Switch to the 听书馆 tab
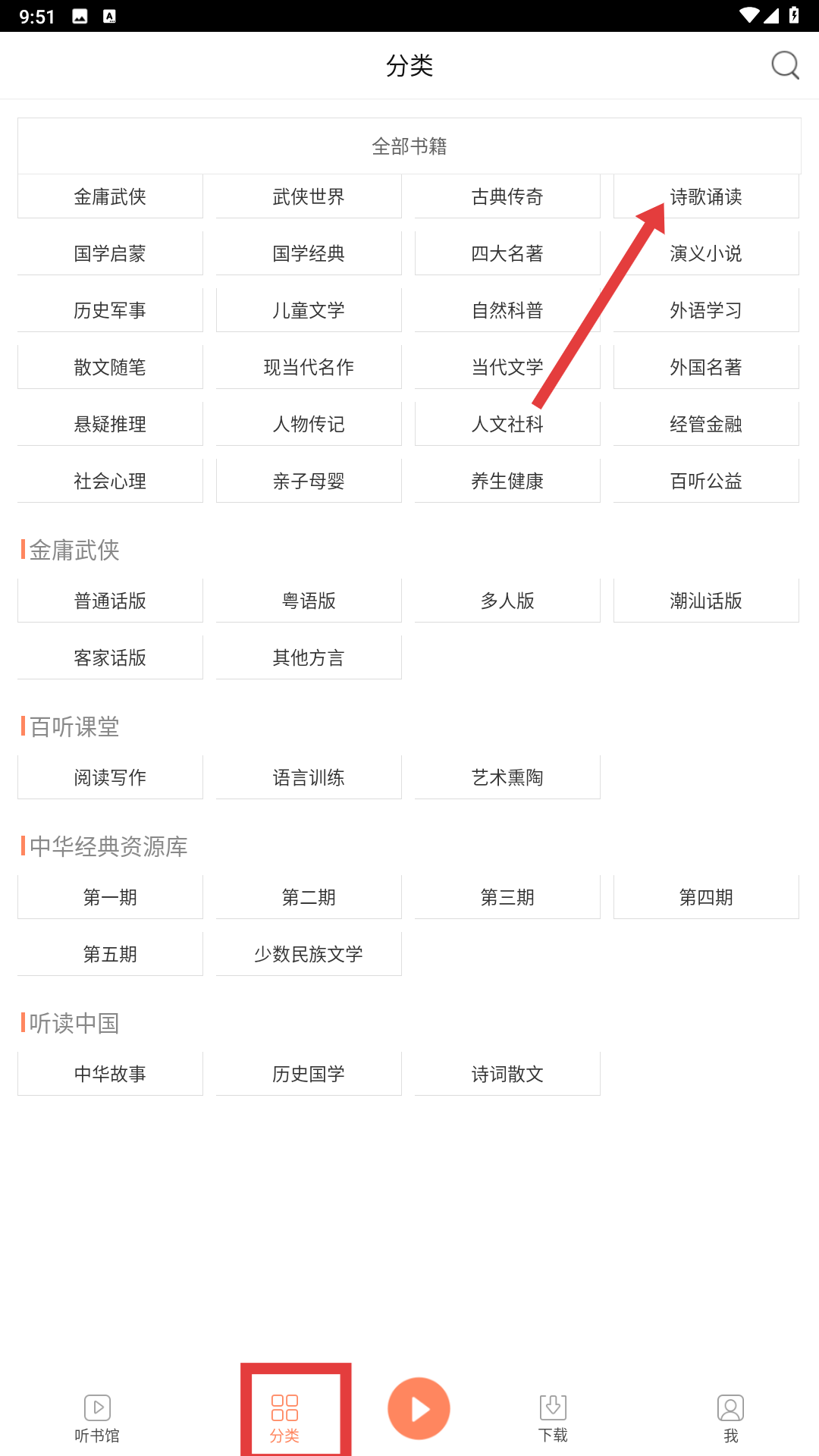Viewport: 819px width, 1456px height. (97, 1418)
